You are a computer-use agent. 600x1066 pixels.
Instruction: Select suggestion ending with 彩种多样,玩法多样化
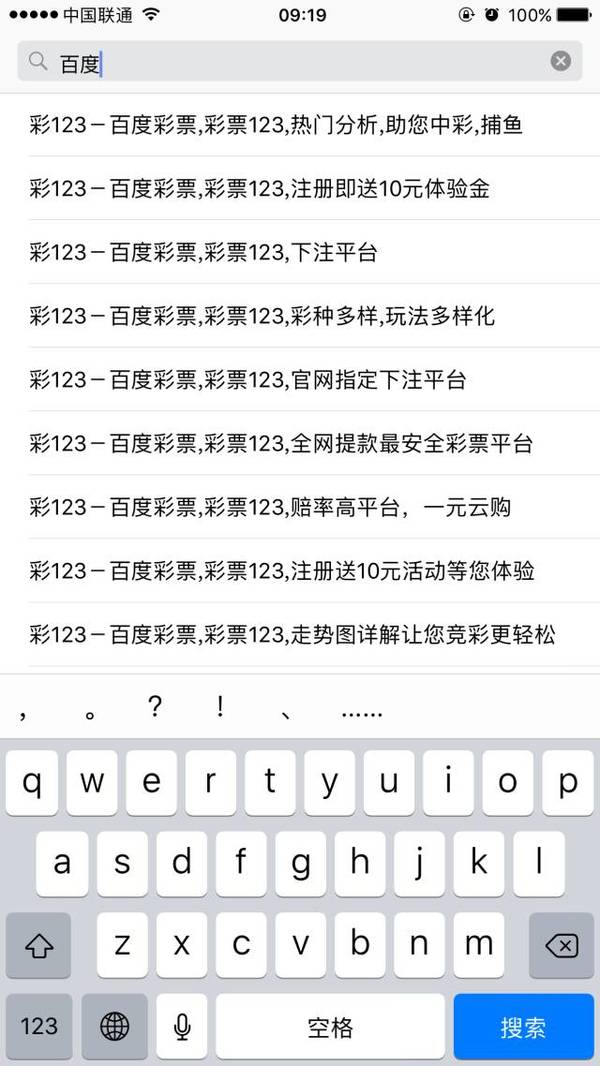[x=300, y=315]
